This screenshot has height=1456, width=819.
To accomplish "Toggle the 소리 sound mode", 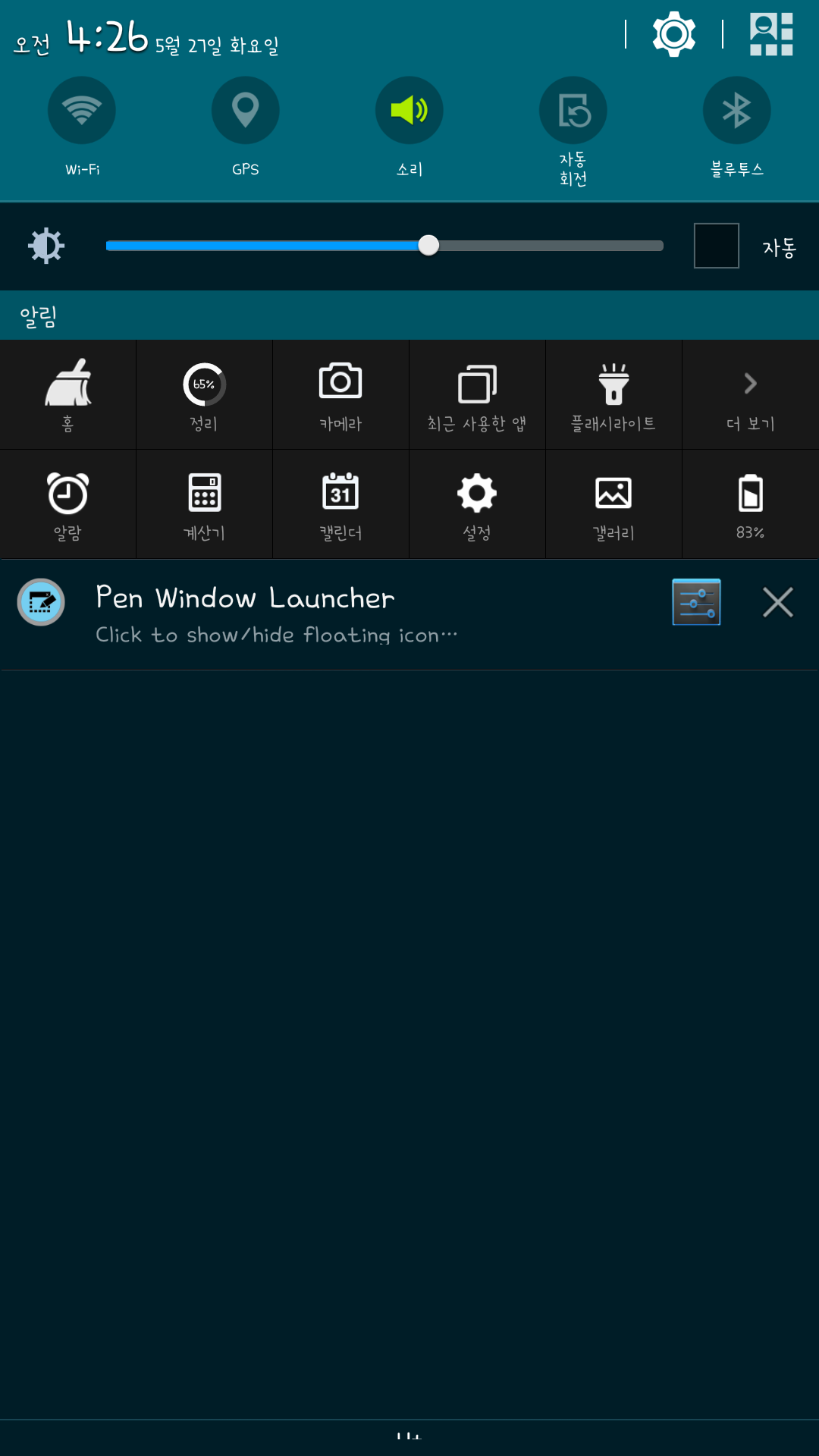I will (409, 111).
